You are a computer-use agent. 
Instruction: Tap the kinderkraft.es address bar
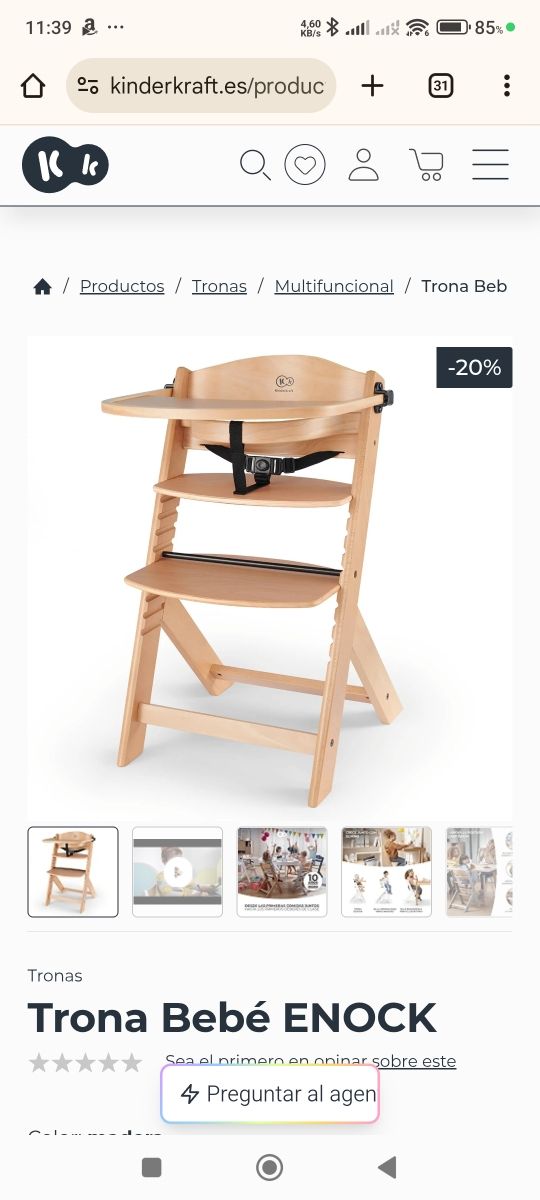[201, 86]
